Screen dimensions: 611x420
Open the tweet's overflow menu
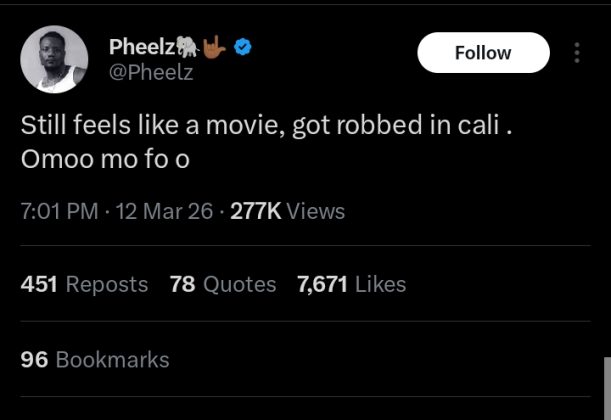point(577,53)
